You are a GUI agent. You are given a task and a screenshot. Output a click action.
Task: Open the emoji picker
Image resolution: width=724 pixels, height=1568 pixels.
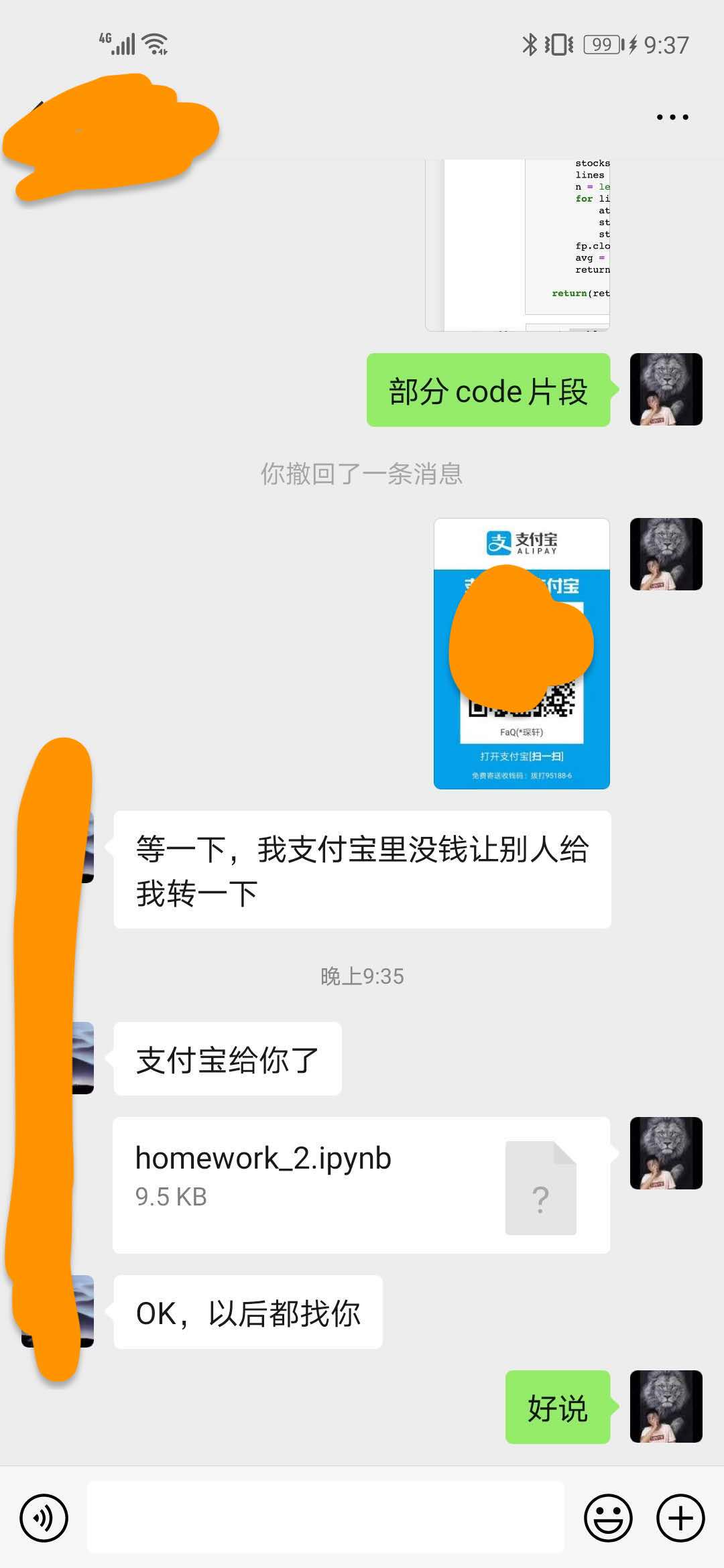point(608,1518)
